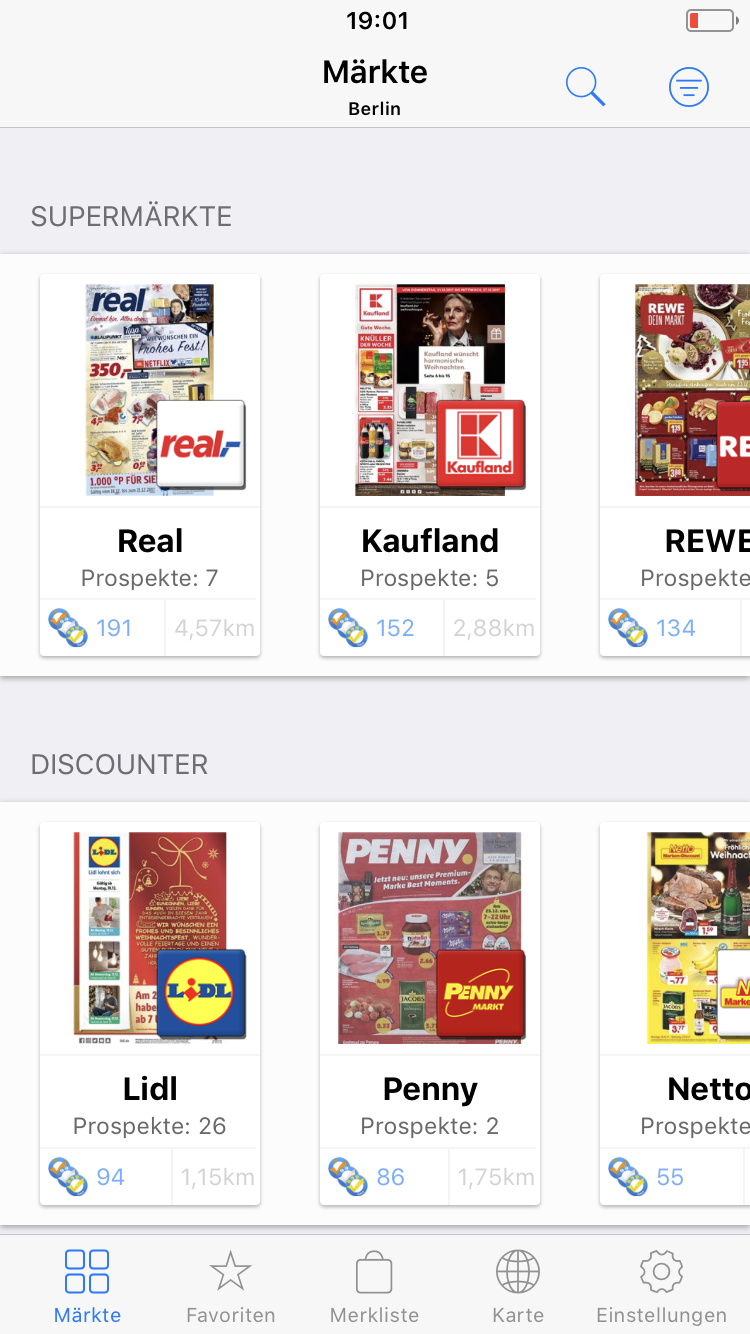Select the Märkte tab

point(87,1286)
